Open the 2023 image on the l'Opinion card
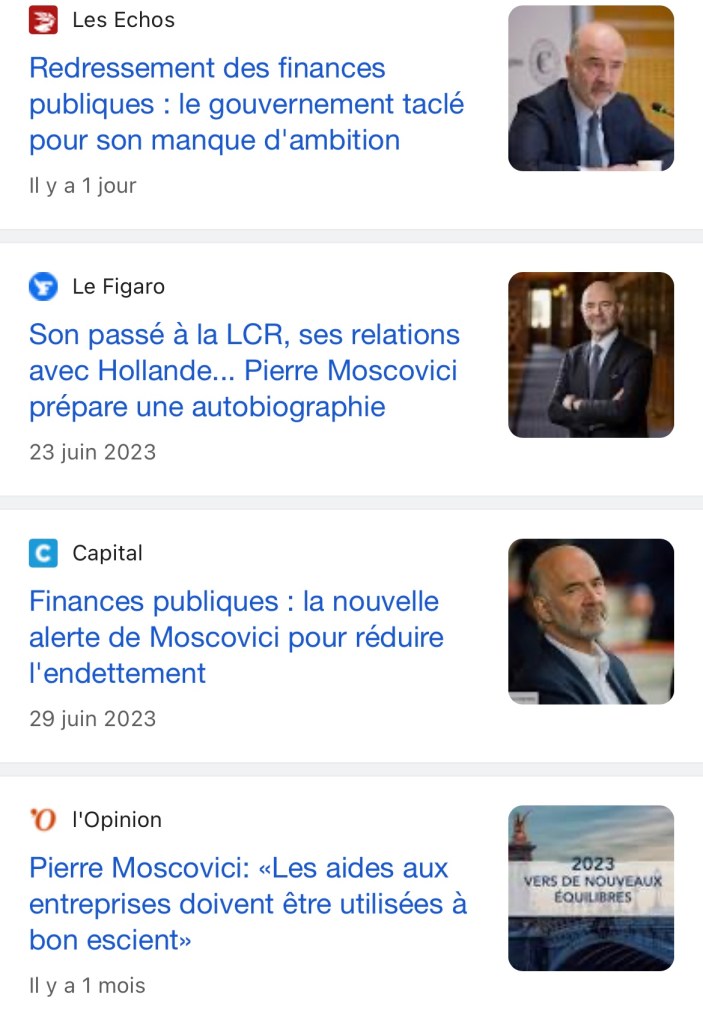Image resolution: width=703 pixels, height=1024 pixels. tap(591, 888)
